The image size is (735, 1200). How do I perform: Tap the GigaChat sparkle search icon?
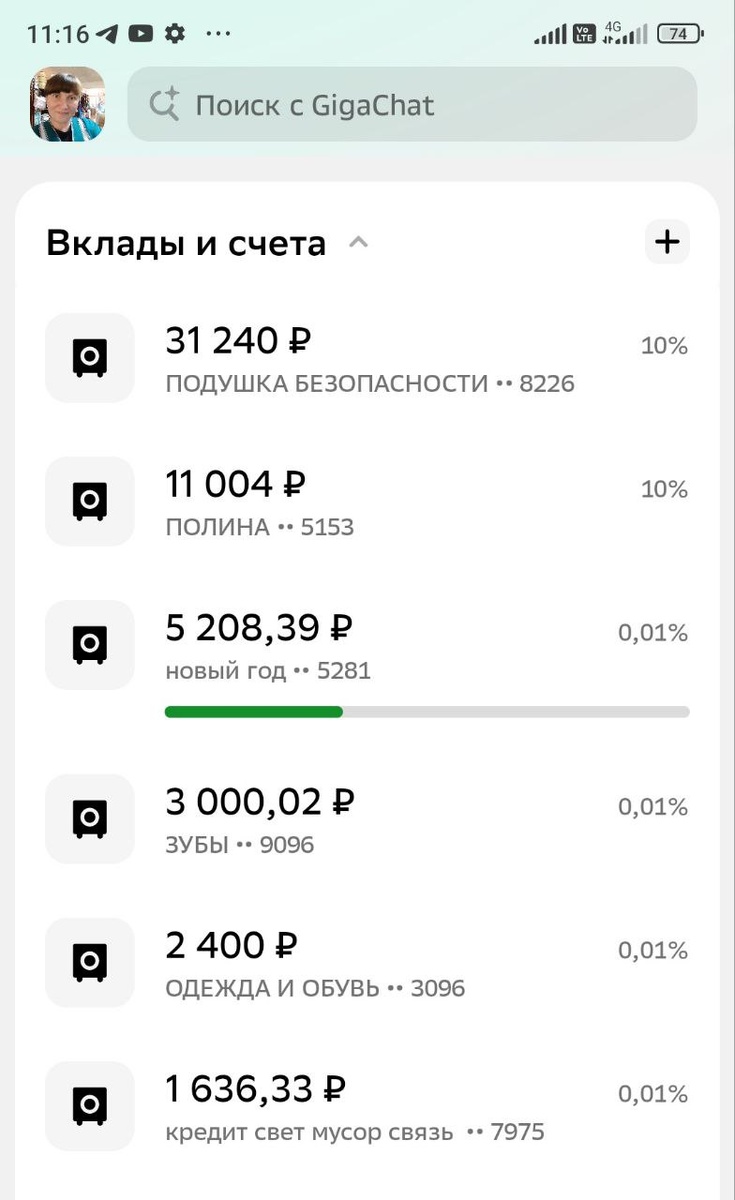tap(167, 104)
